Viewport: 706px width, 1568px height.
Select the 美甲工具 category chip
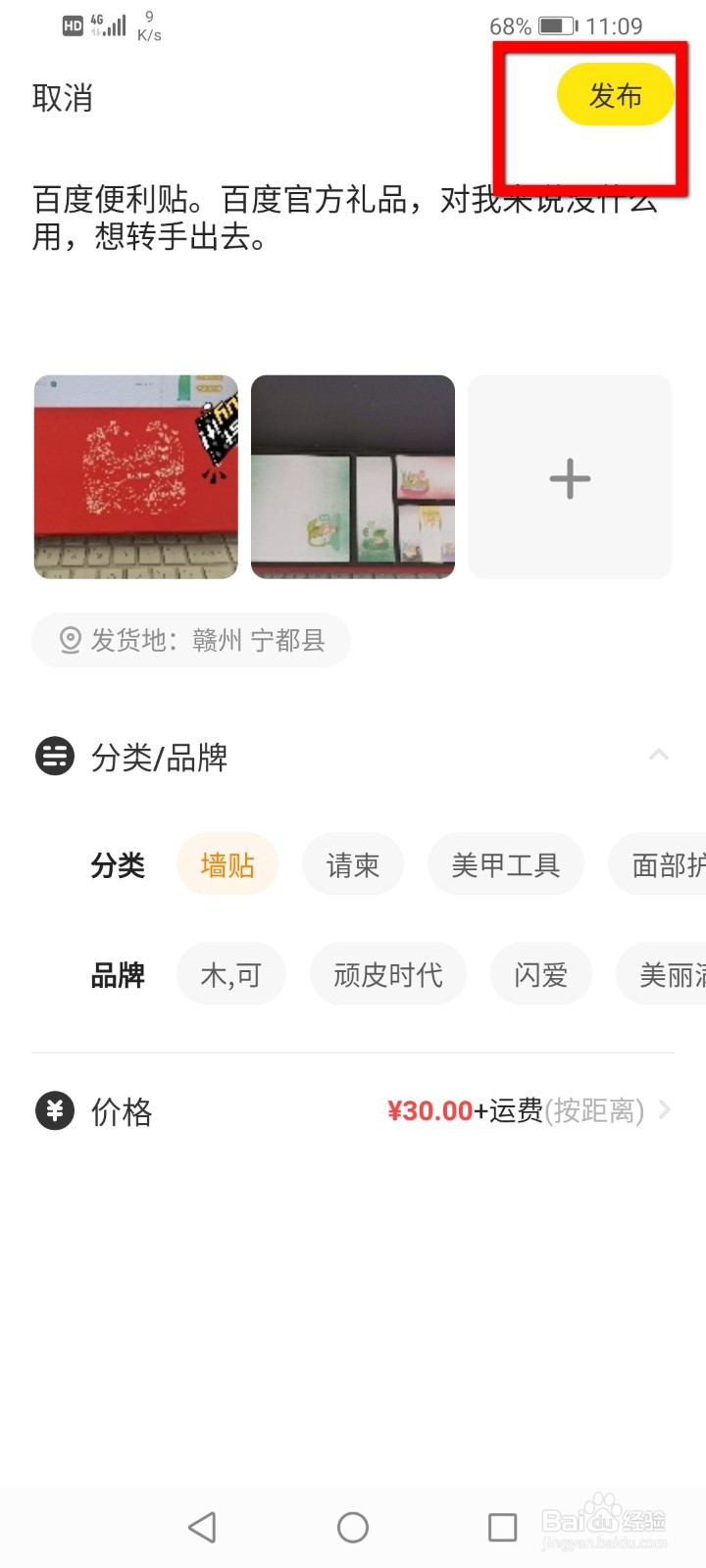coord(506,863)
